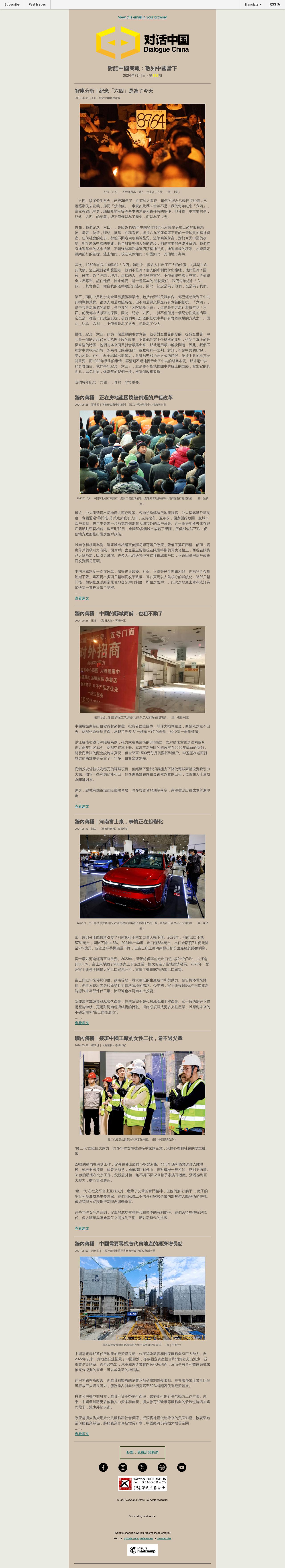Open the Intuit Mailchimp badge
Screen dimensions: 285x1568
click(x=142, y=1550)
